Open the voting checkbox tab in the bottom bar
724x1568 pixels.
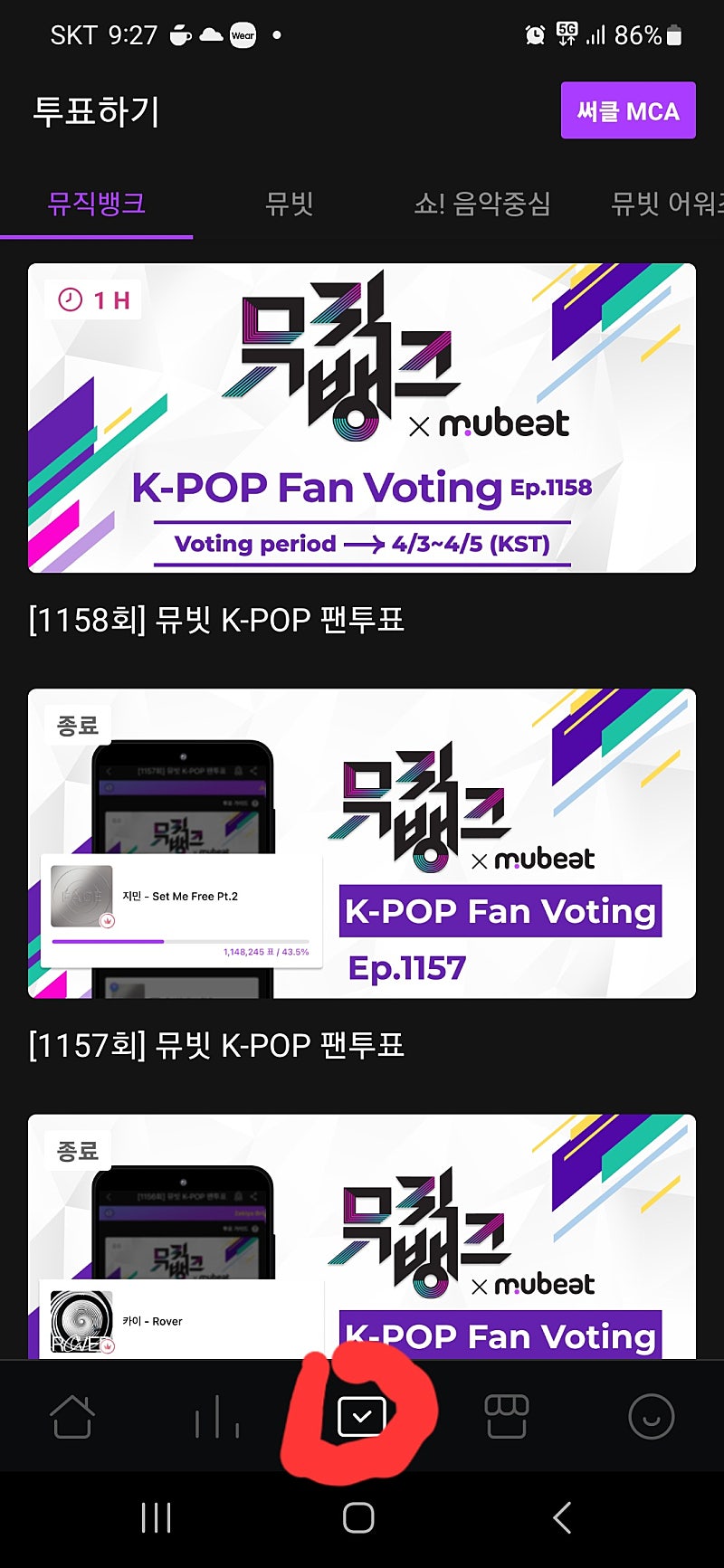[x=361, y=1416]
